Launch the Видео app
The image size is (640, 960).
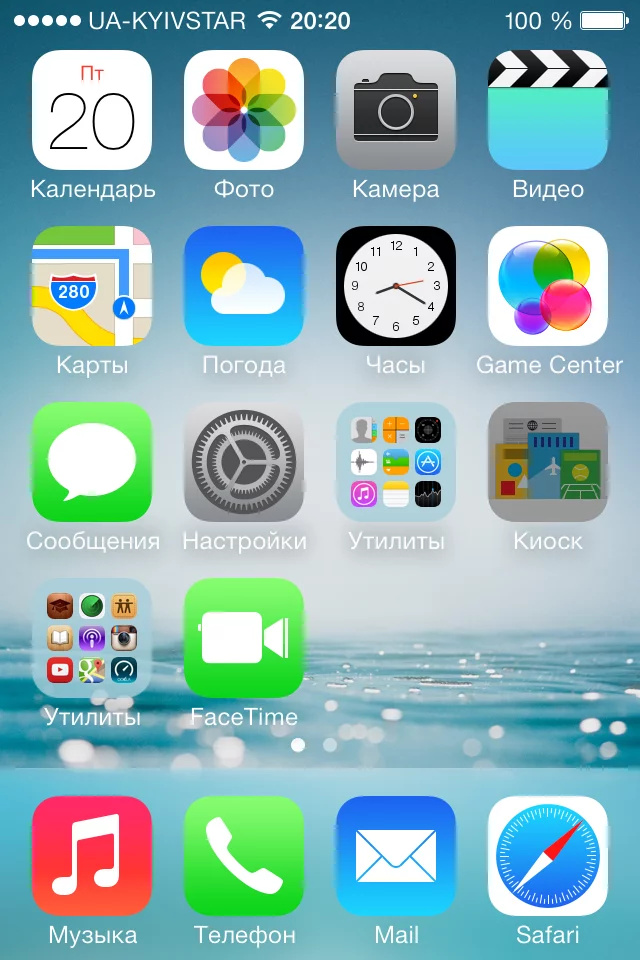point(548,110)
